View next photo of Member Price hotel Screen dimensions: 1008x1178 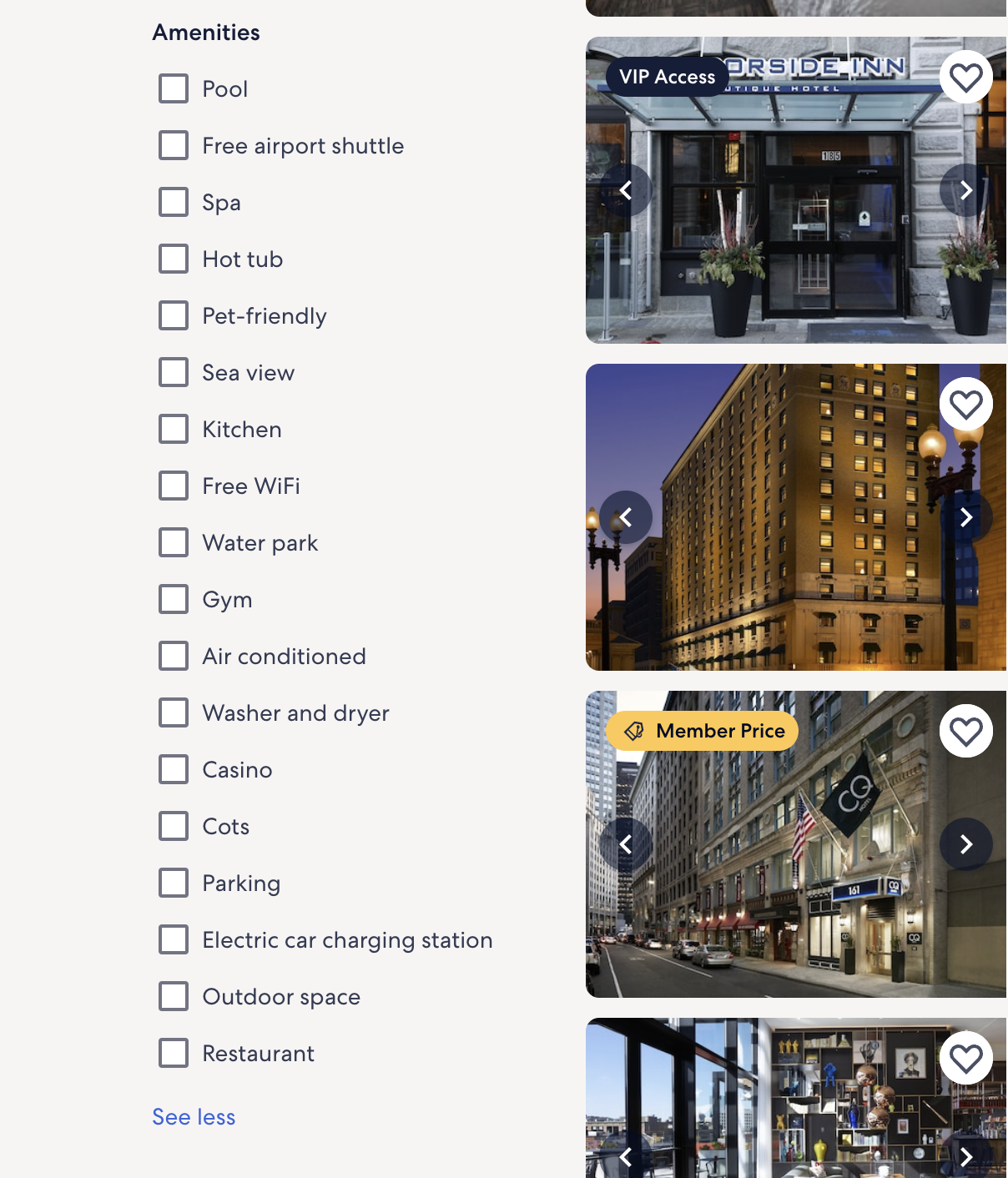pyautogui.click(x=965, y=844)
